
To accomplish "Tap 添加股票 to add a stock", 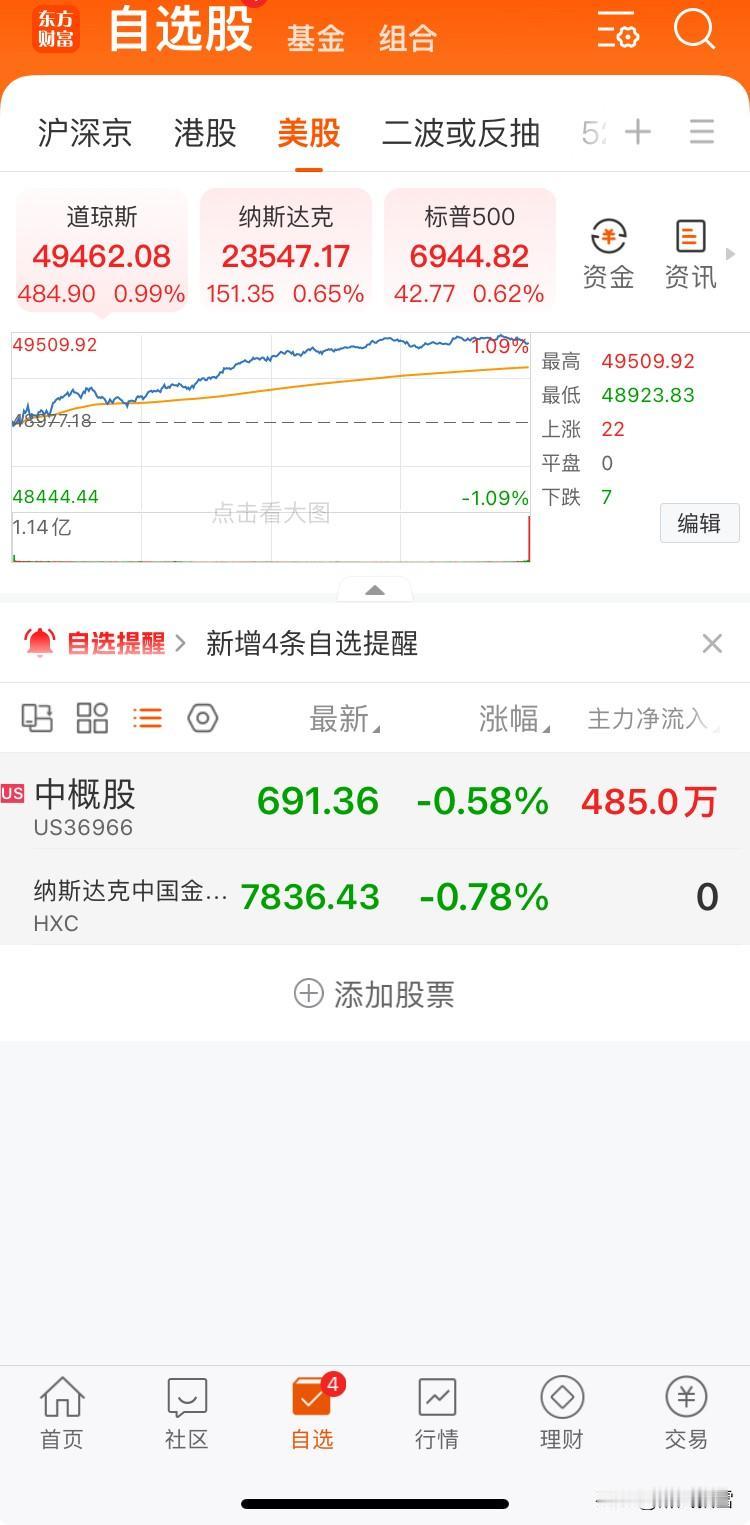I will click(x=374, y=994).
